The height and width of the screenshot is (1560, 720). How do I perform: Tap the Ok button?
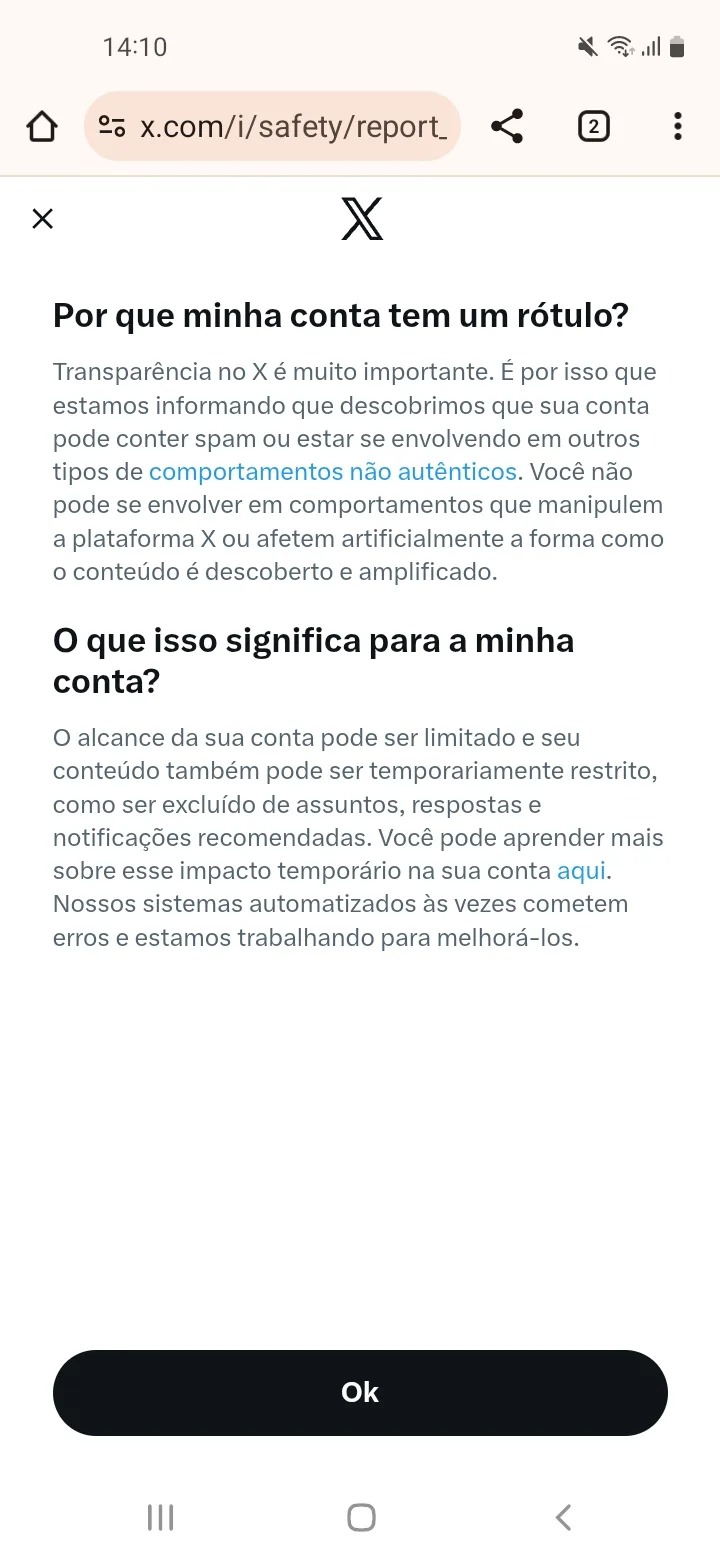click(x=360, y=1392)
